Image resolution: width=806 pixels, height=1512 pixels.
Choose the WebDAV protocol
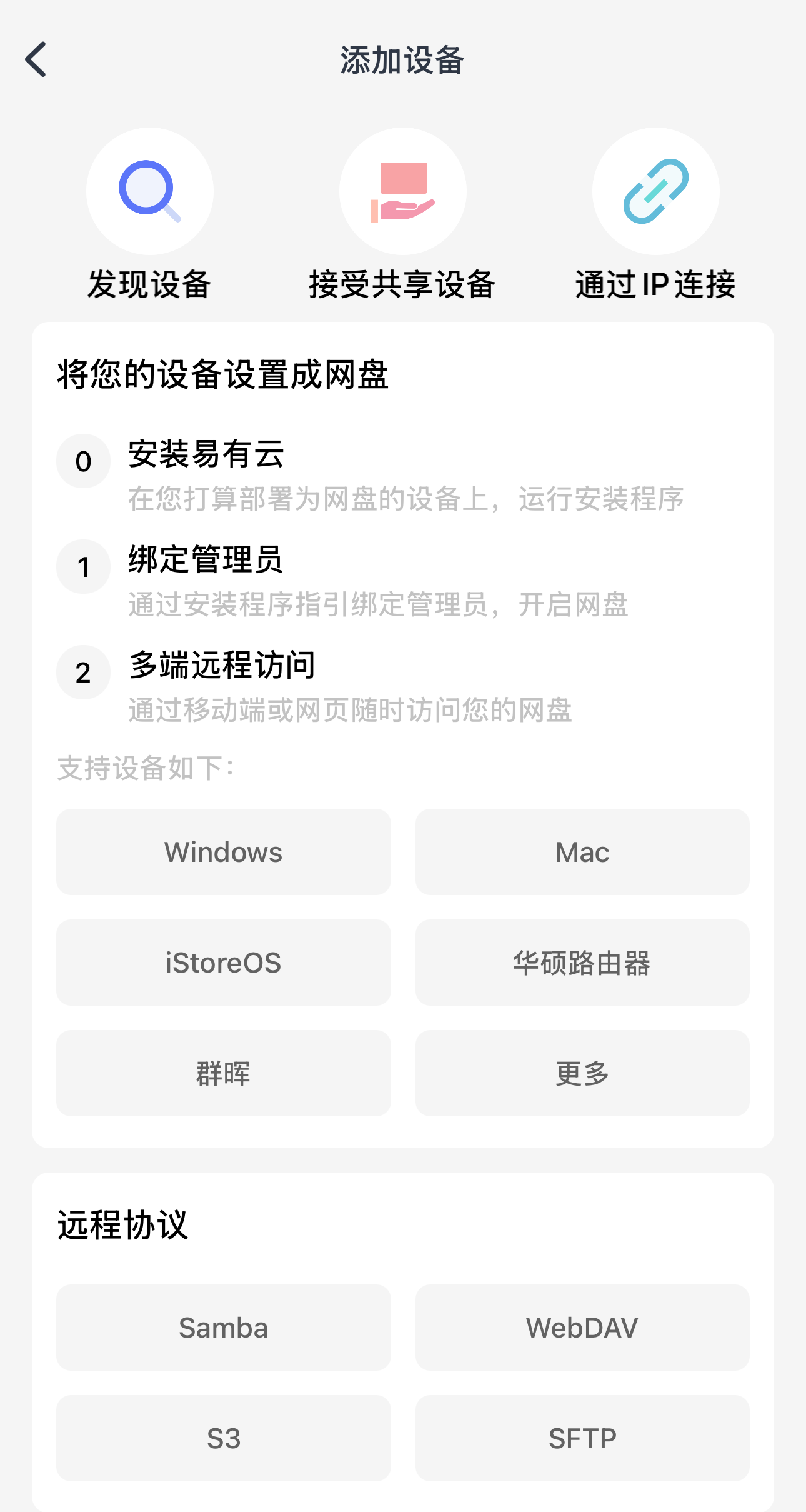point(582,1328)
